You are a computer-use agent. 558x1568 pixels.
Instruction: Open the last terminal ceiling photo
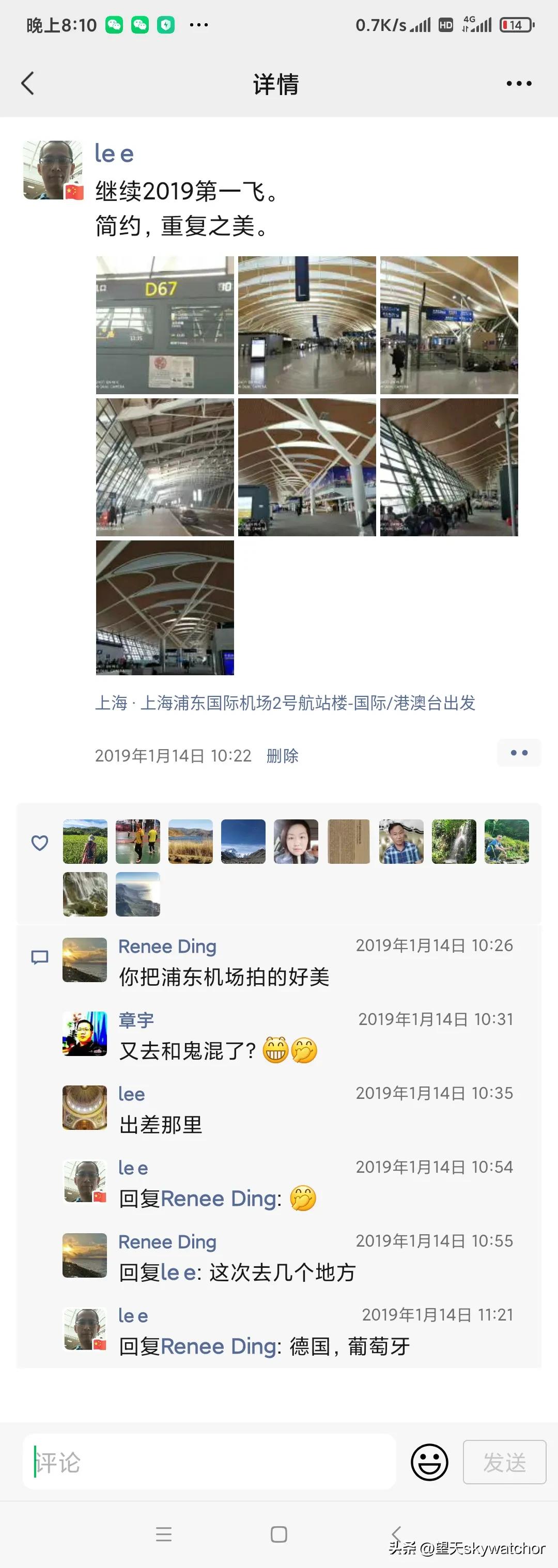click(165, 608)
